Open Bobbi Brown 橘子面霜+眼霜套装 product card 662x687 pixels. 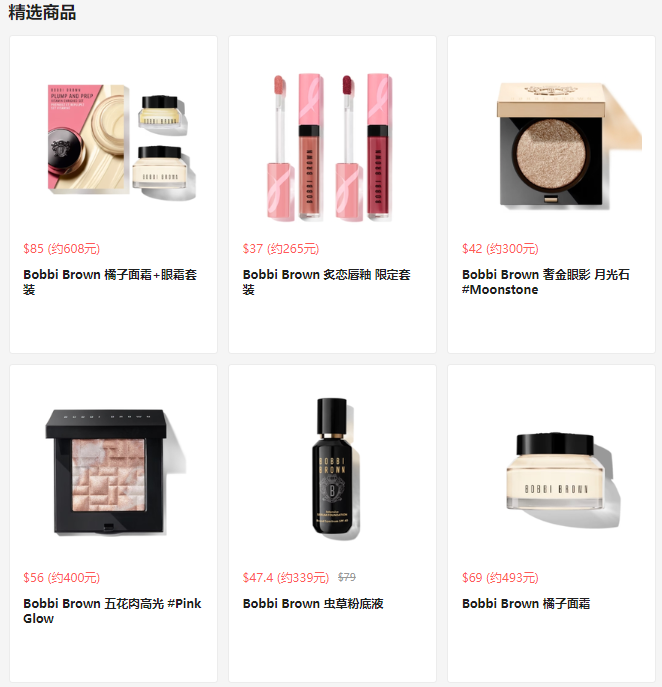pos(113,195)
